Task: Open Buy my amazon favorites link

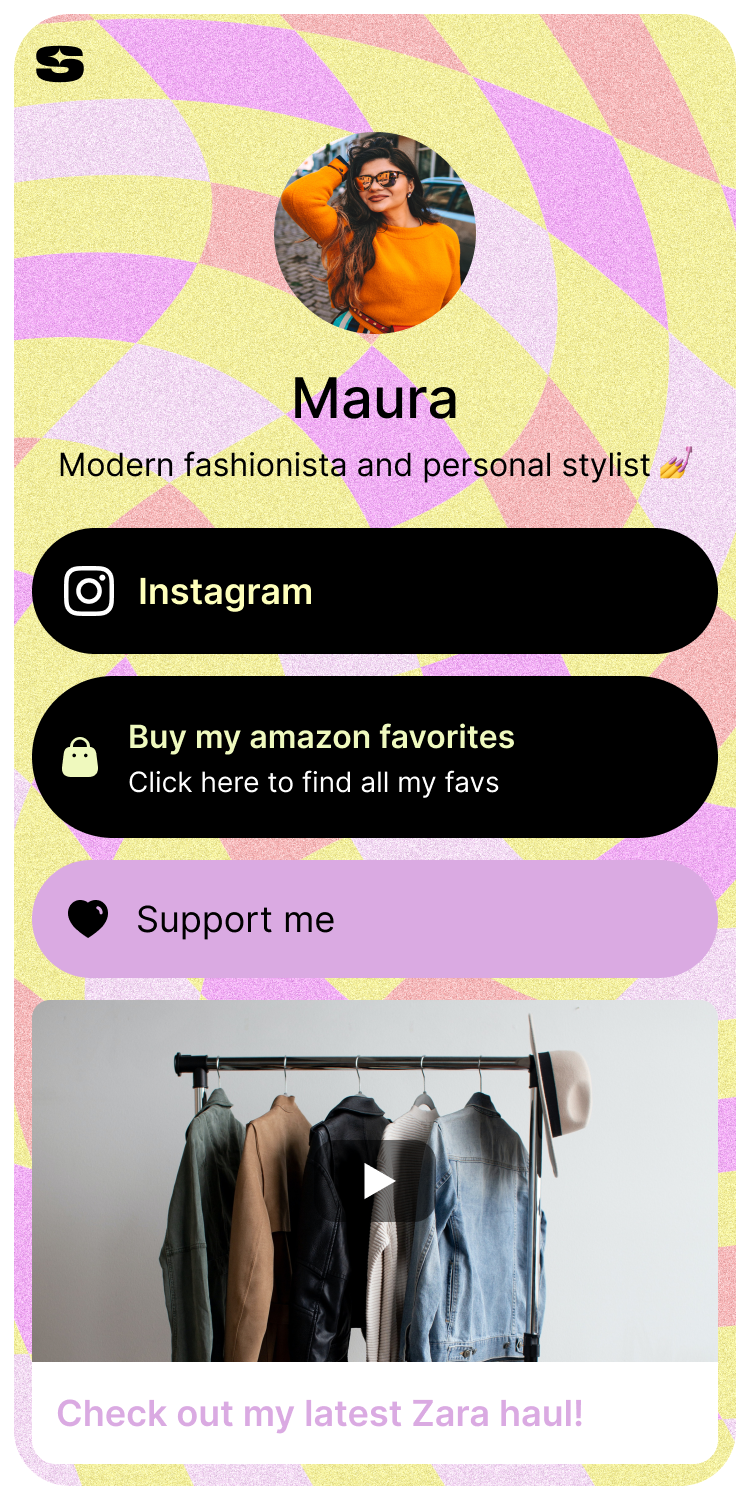Action: pyautogui.click(x=375, y=757)
